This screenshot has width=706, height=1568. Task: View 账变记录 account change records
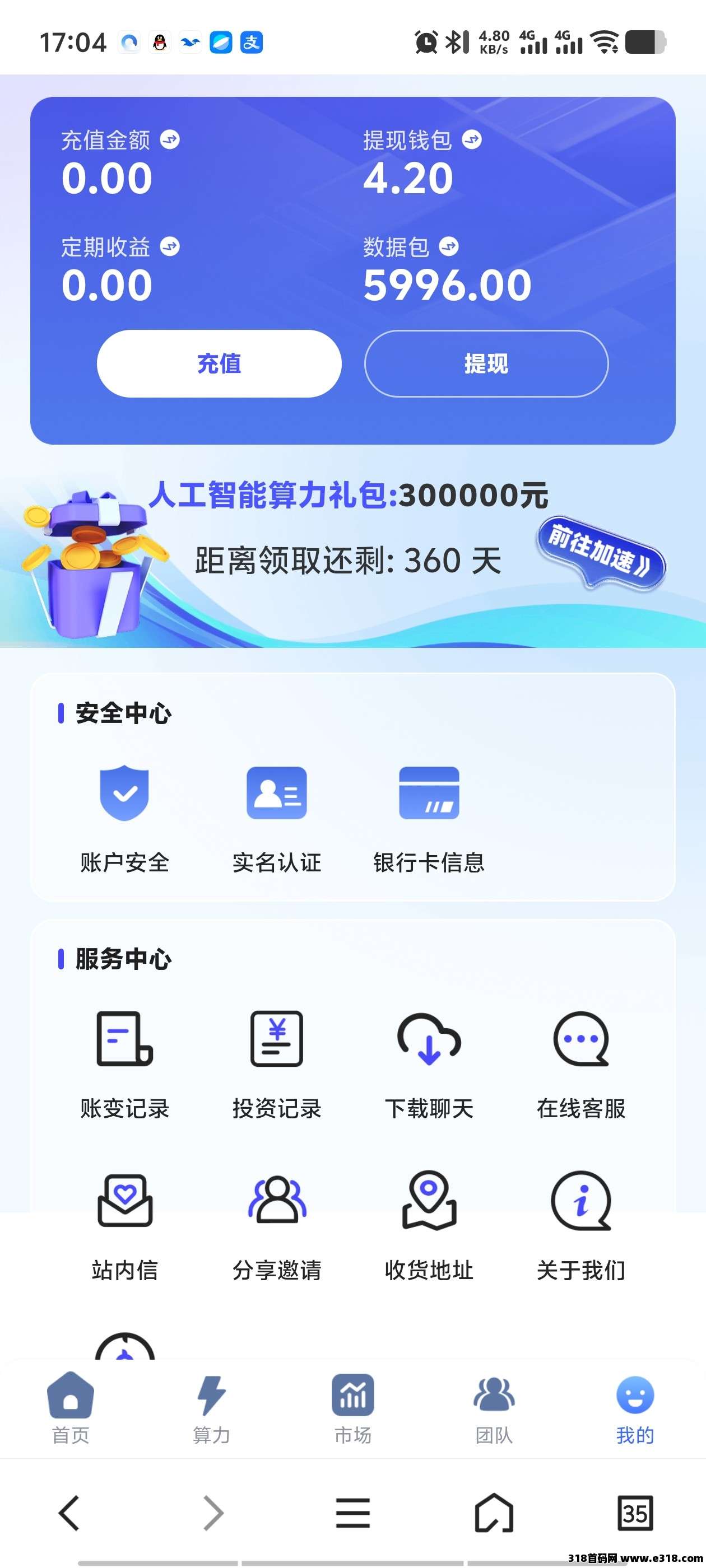coord(124,1063)
